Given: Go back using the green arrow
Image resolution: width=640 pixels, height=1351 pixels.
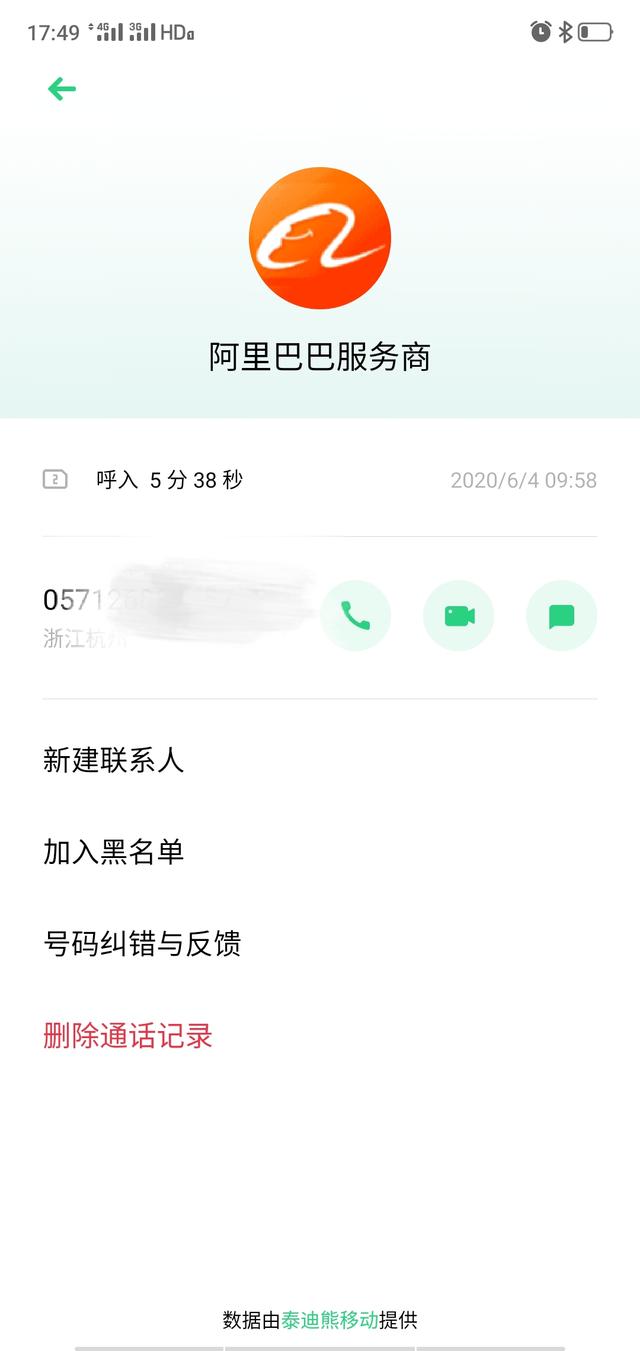Looking at the screenshot, I should coord(62,89).
